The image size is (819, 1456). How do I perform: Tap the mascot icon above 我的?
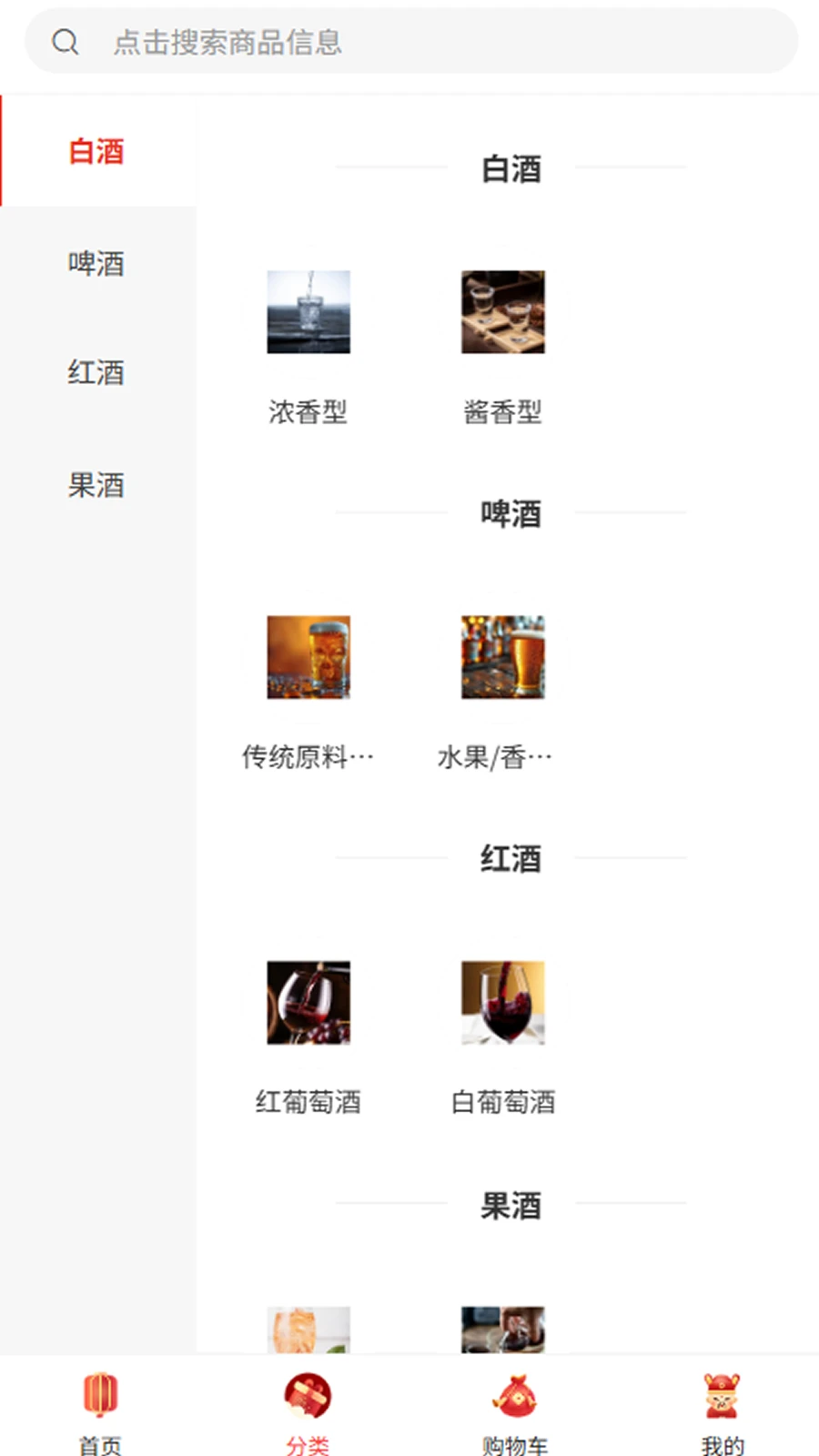pos(722,1393)
